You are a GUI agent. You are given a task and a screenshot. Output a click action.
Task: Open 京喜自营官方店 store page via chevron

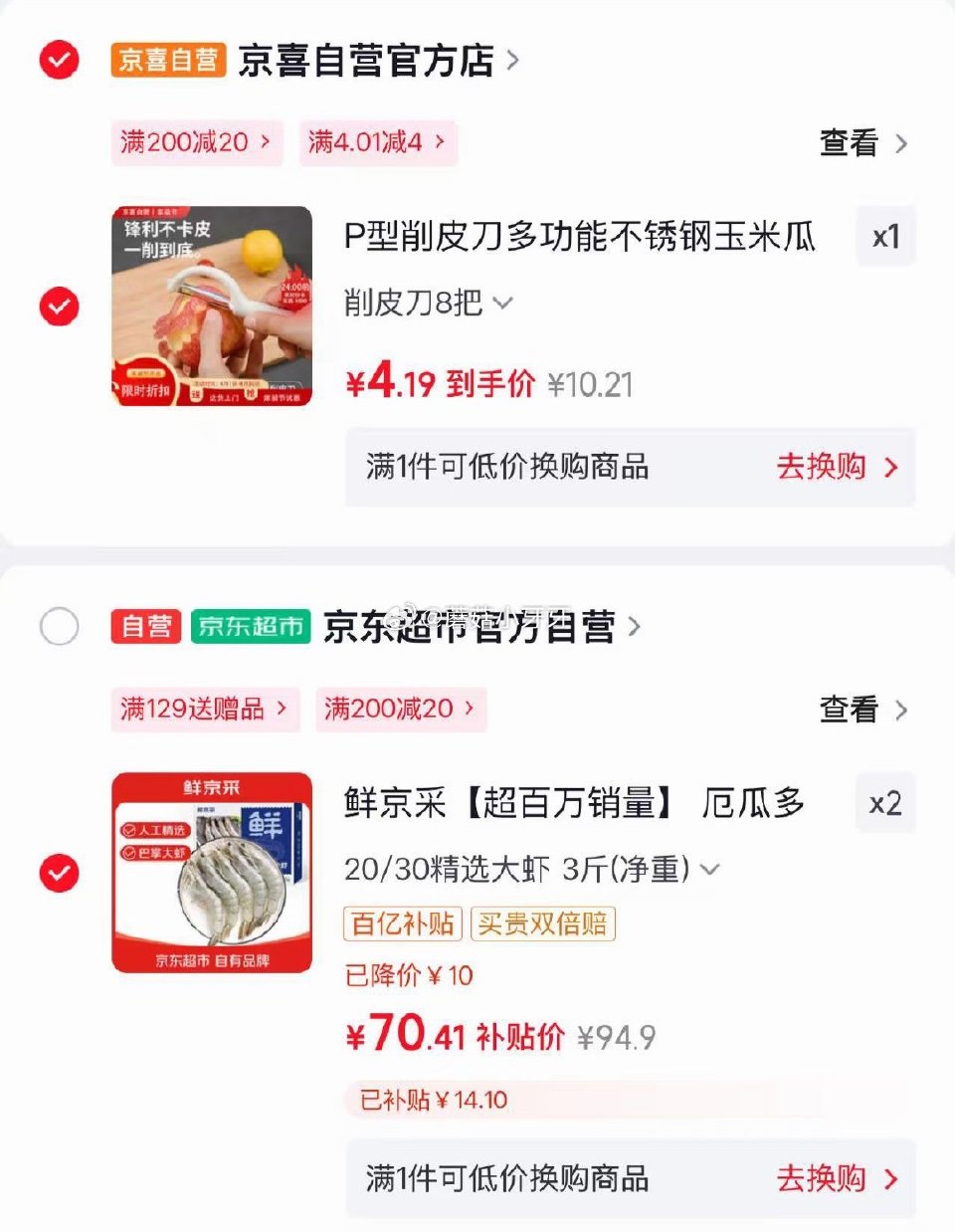(x=513, y=60)
